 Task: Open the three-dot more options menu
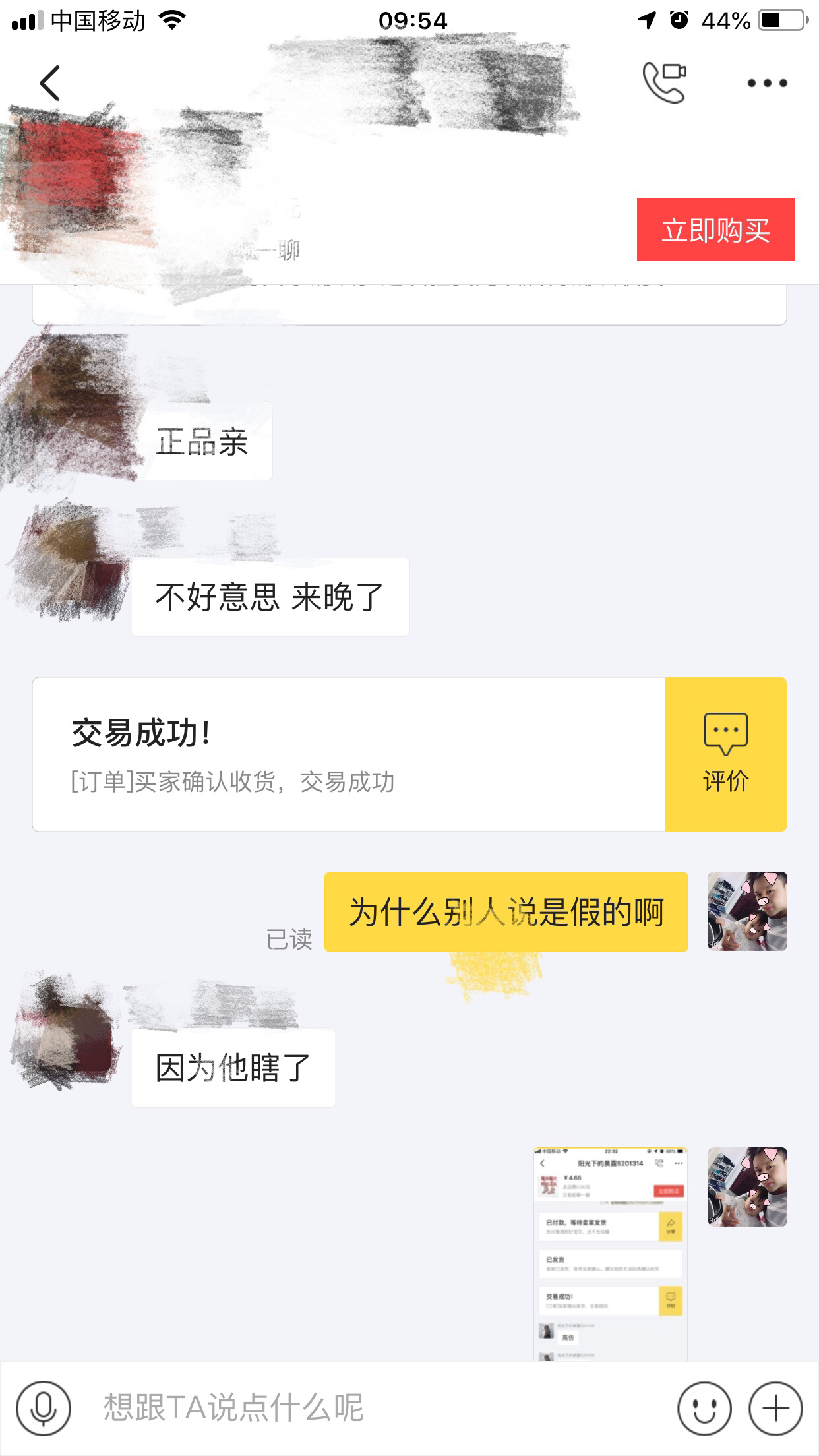coord(767,83)
